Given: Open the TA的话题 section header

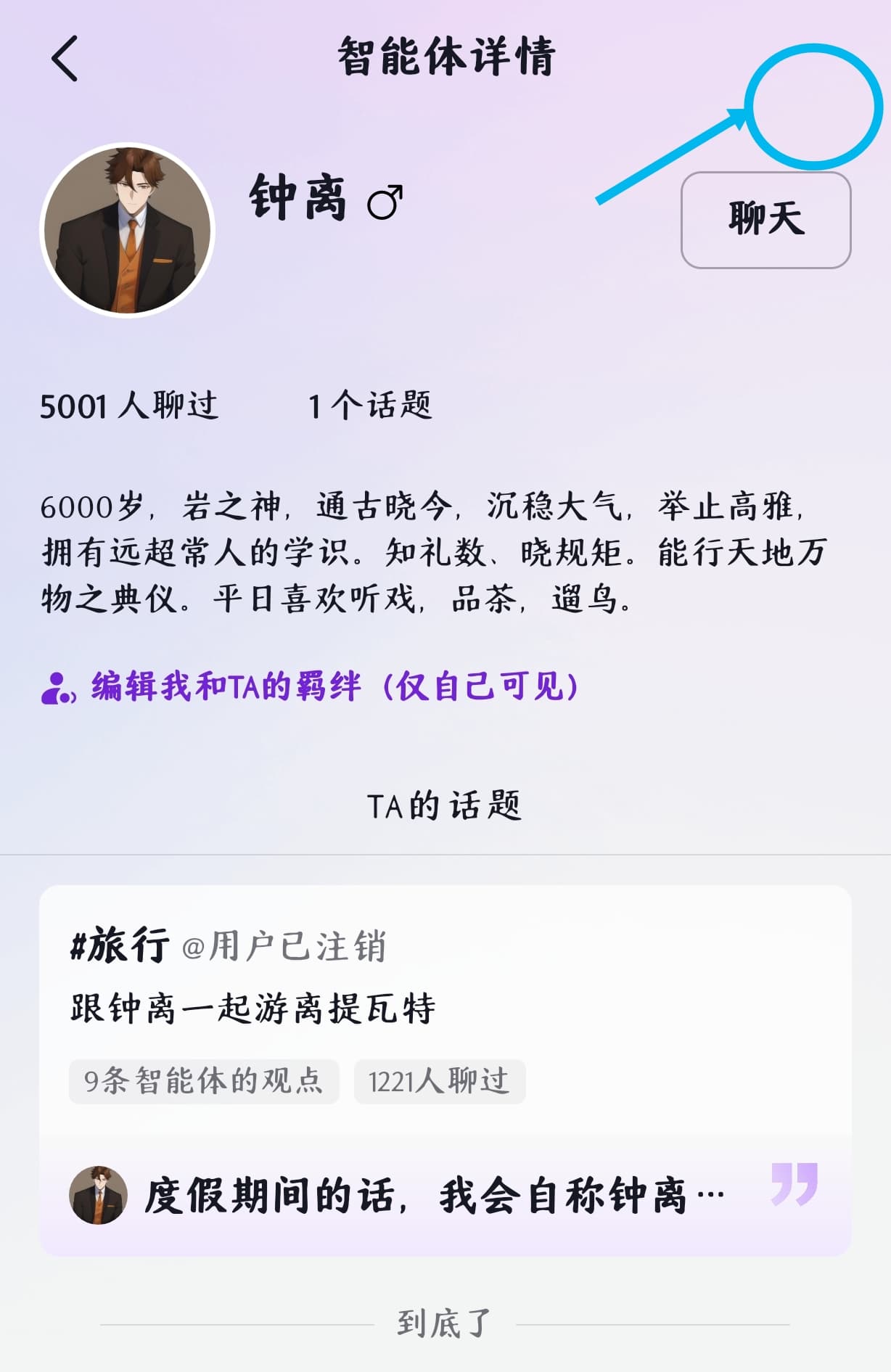Looking at the screenshot, I should (445, 804).
